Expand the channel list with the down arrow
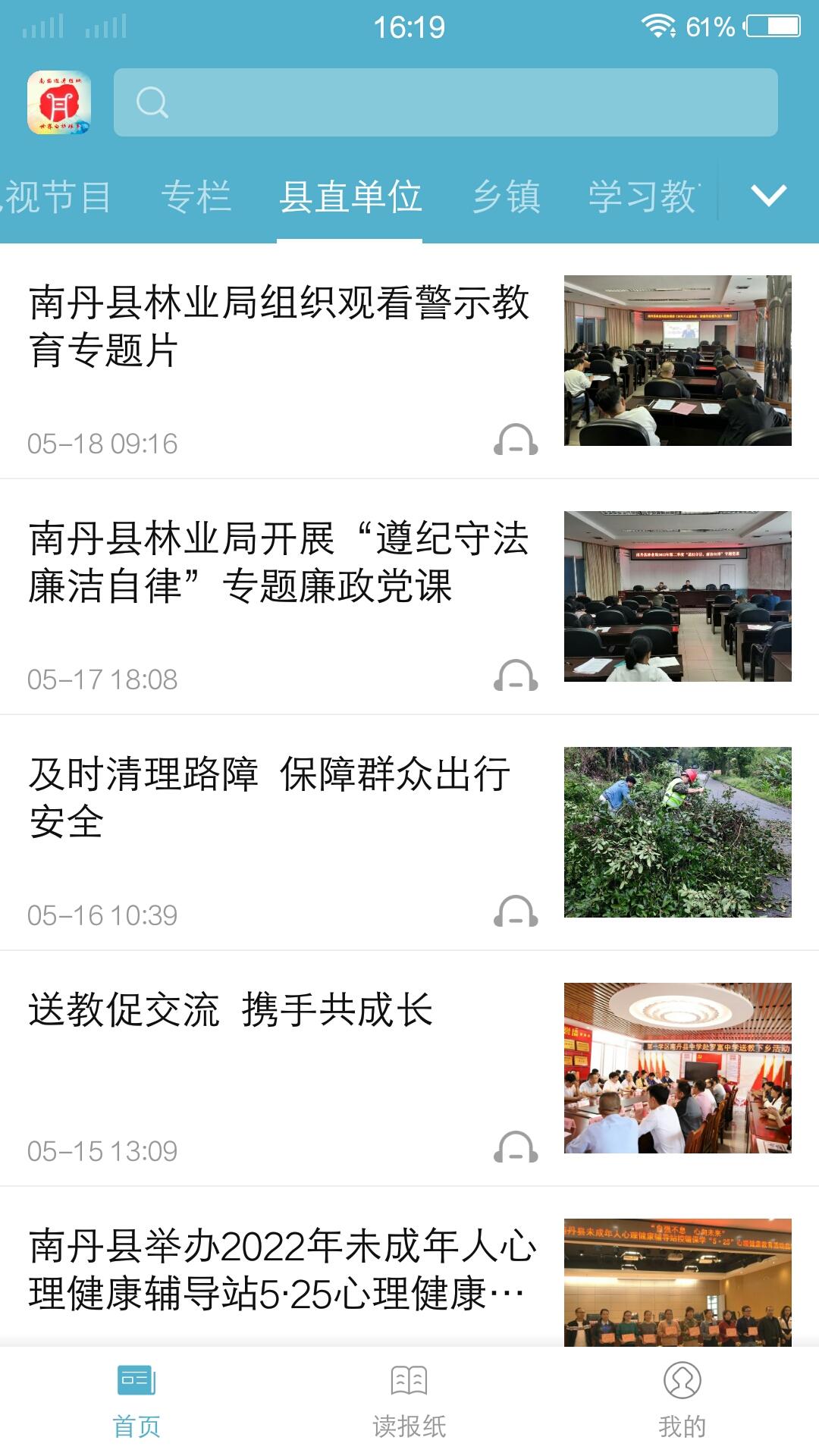Viewport: 819px width, 1456px height. [768, 196]
